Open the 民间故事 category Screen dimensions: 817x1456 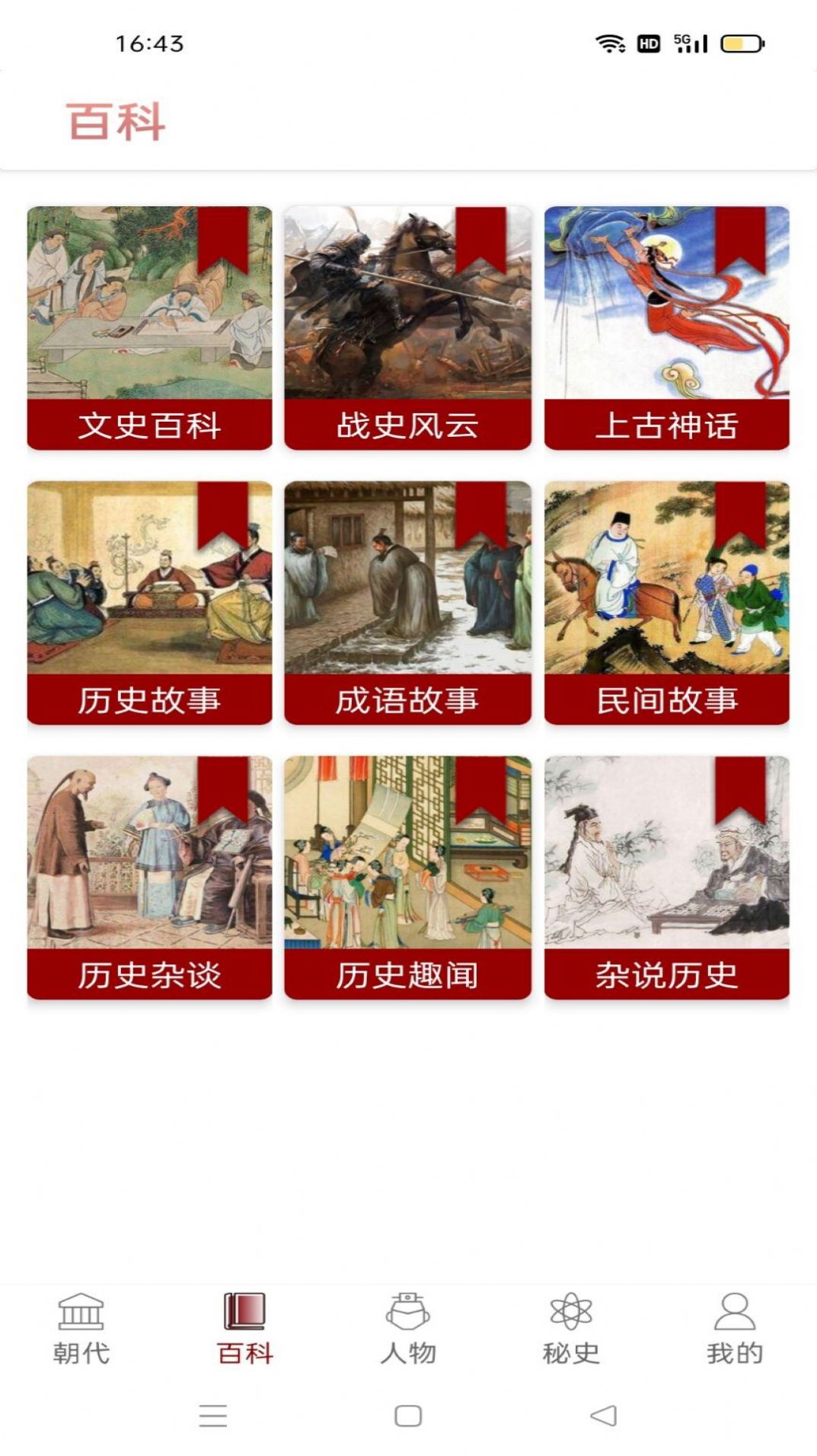click(x=666, y=603)
